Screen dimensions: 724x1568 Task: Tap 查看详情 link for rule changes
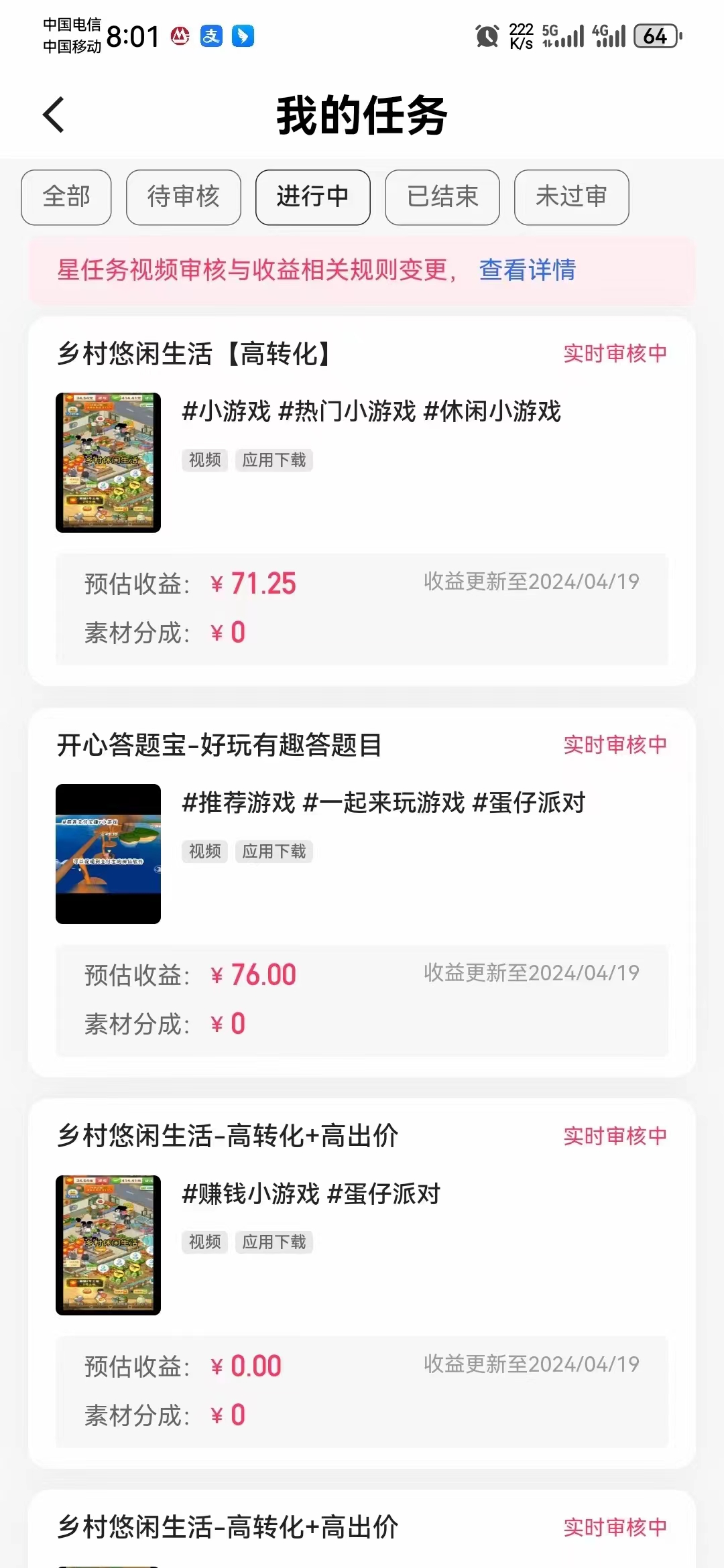pyautogui.click(x=528, y=270)
